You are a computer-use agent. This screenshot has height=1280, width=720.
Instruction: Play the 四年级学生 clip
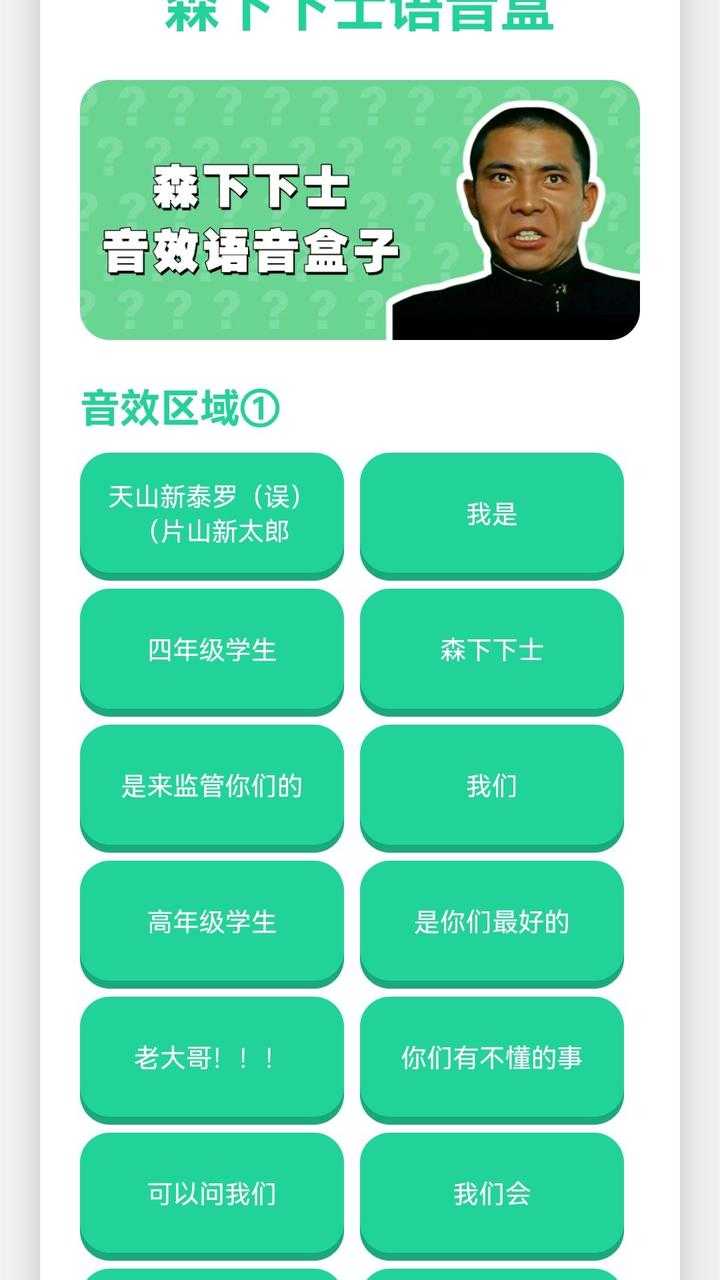[x=211, y=650]
